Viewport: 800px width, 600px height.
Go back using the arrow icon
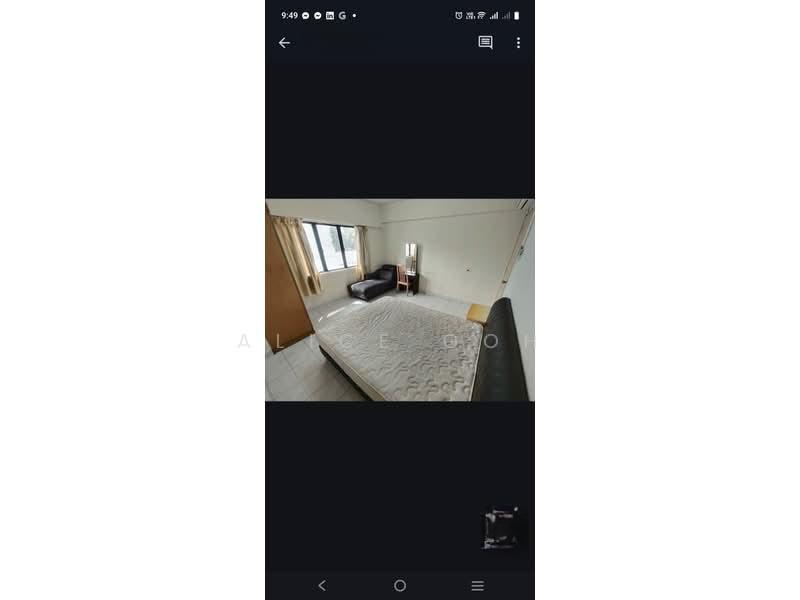(284, 43)
